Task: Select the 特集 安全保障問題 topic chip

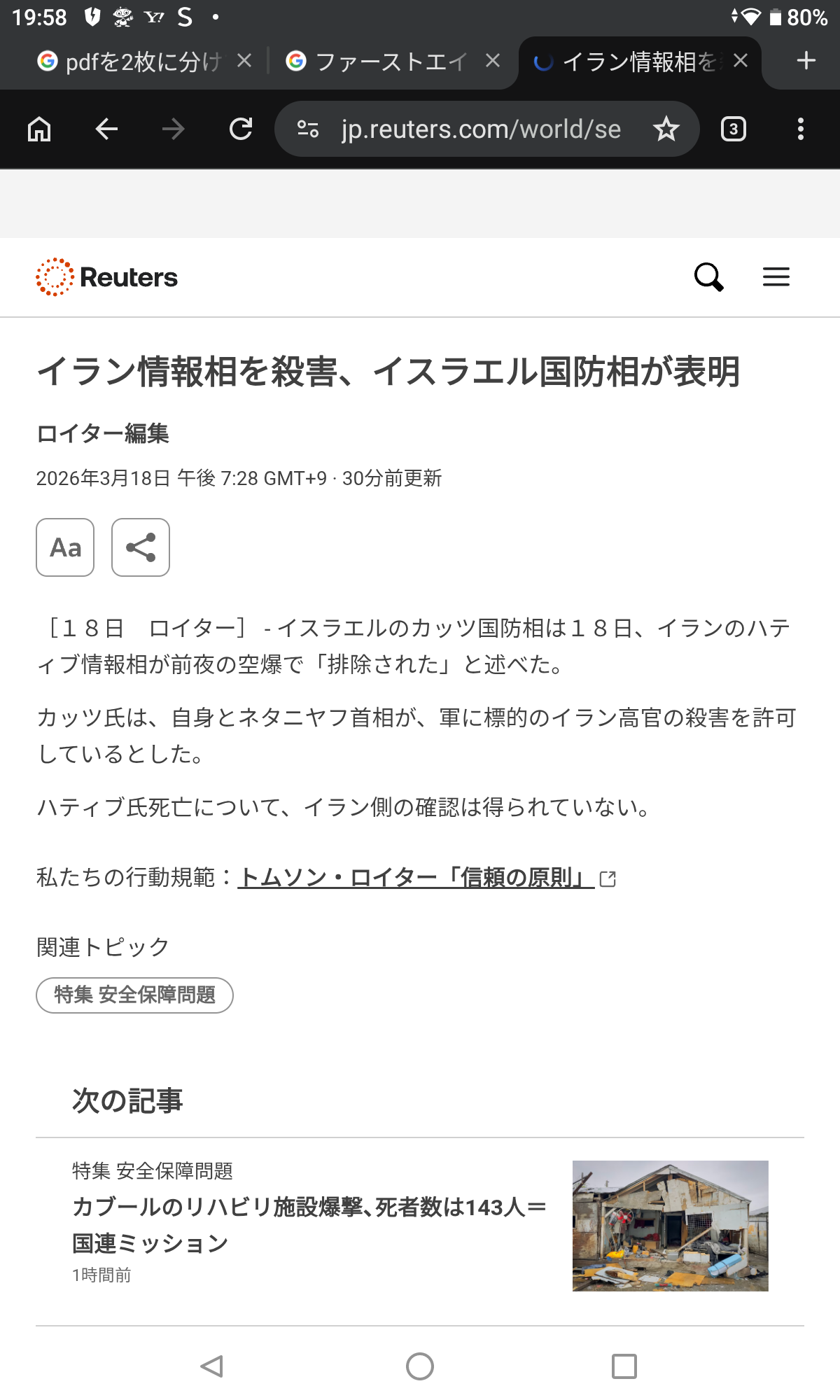Action: [134, 995]
